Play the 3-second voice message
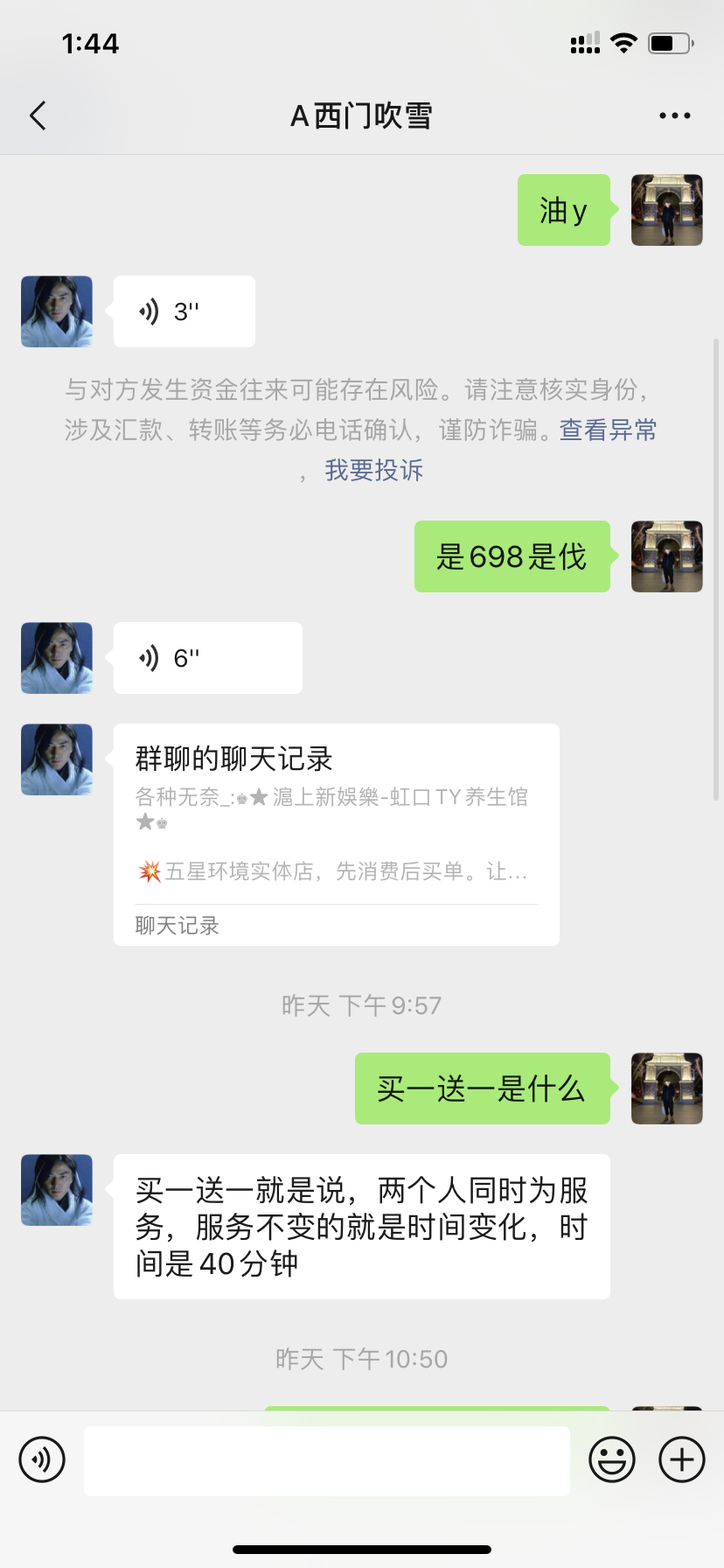Viewport: 724px width, 1568px height. pos(184,311)
